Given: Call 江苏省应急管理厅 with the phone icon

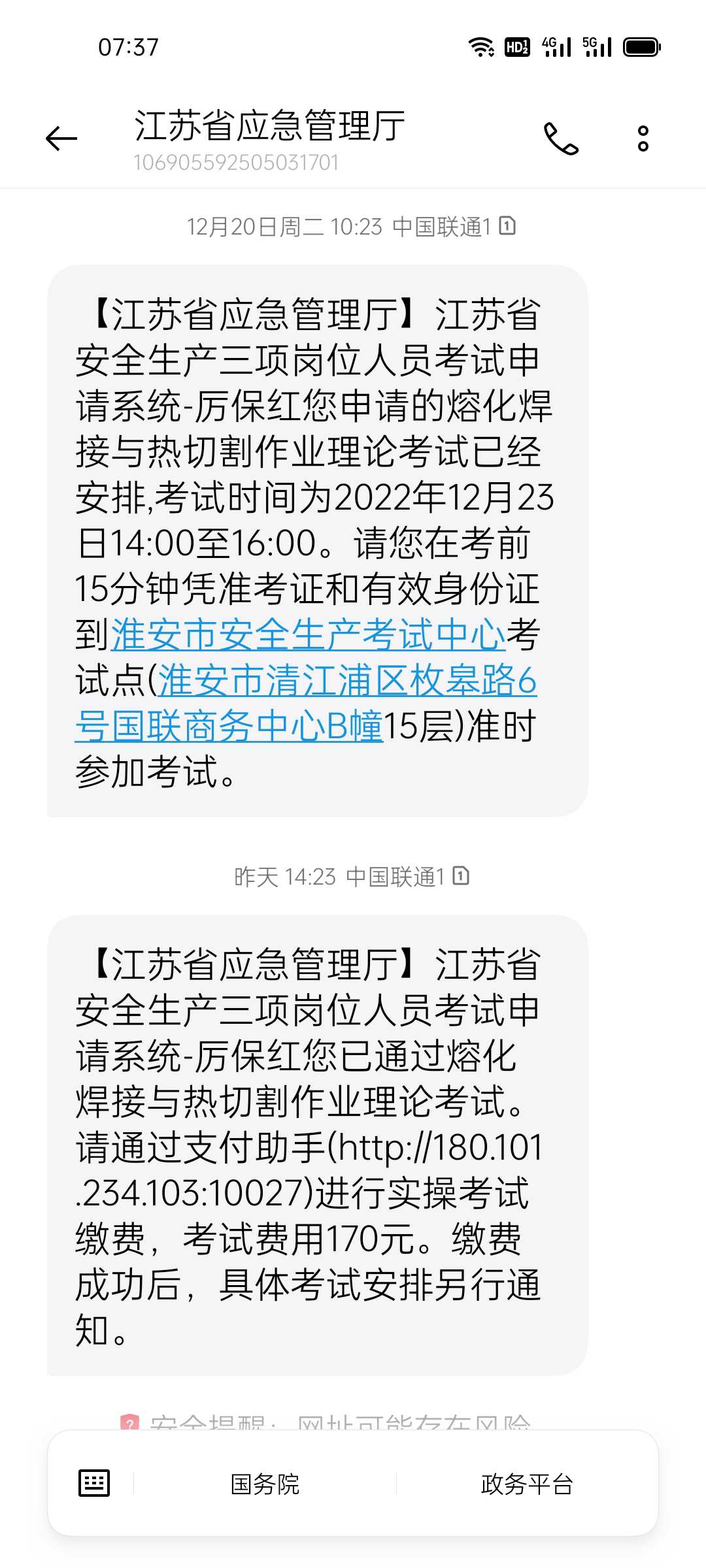Looking at the screenshot, I should coord(561,139).
